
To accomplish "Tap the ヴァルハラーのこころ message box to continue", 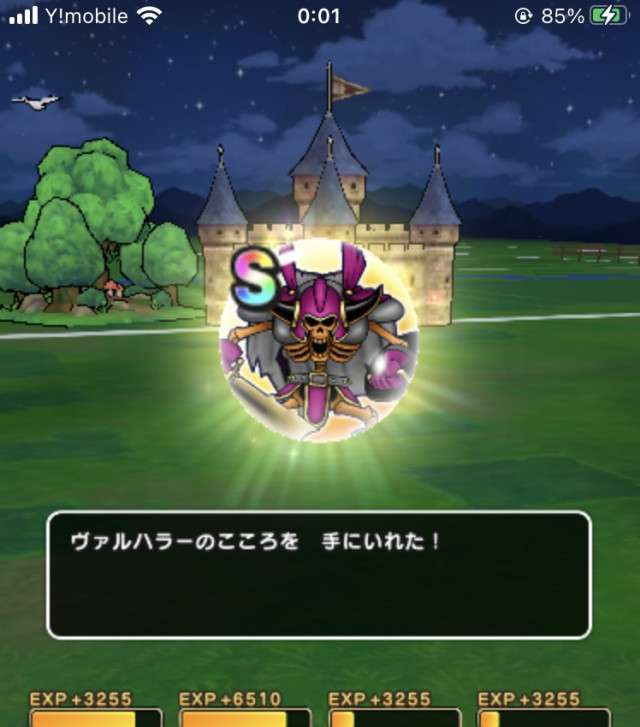I will point(319,574).
